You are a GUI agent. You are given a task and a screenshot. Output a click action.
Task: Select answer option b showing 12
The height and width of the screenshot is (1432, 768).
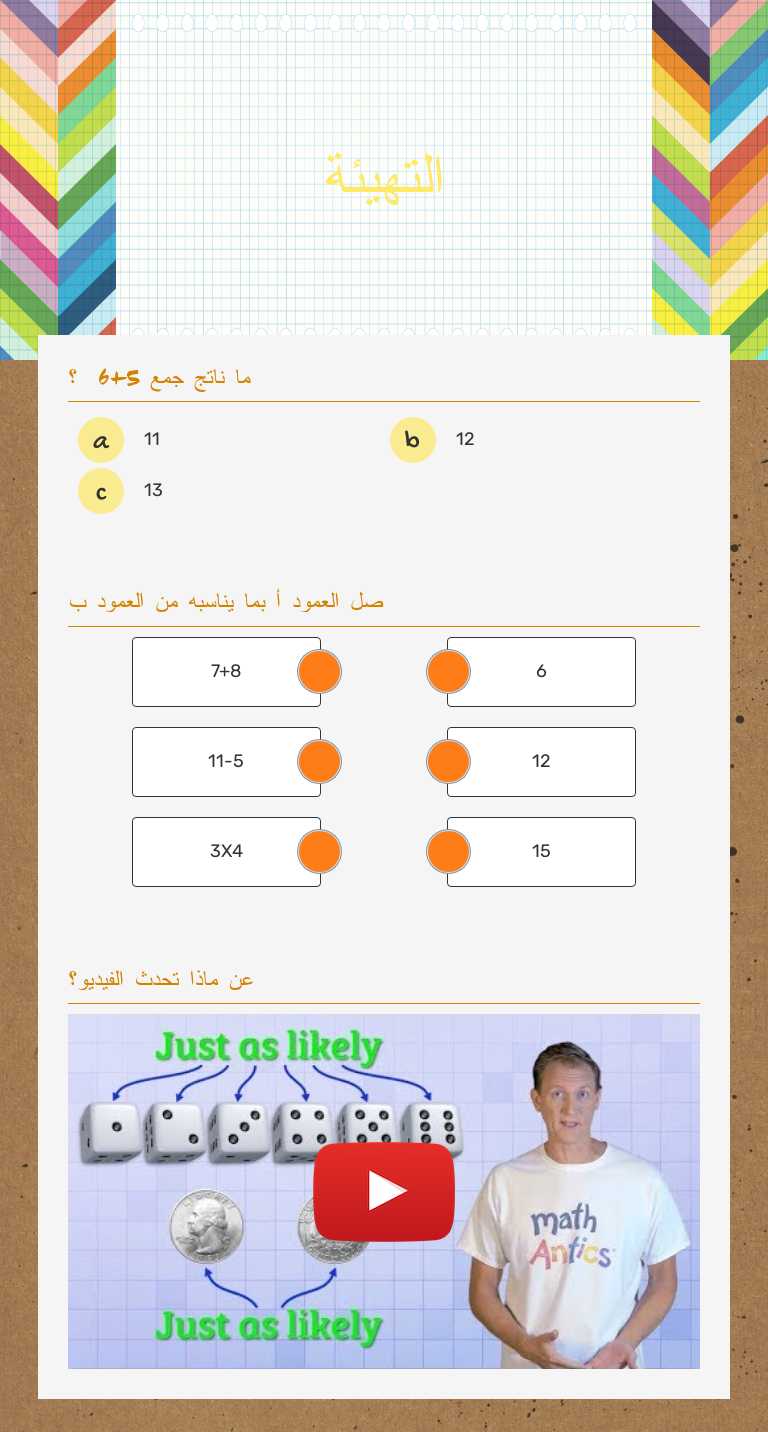click(x=465, y=439)
